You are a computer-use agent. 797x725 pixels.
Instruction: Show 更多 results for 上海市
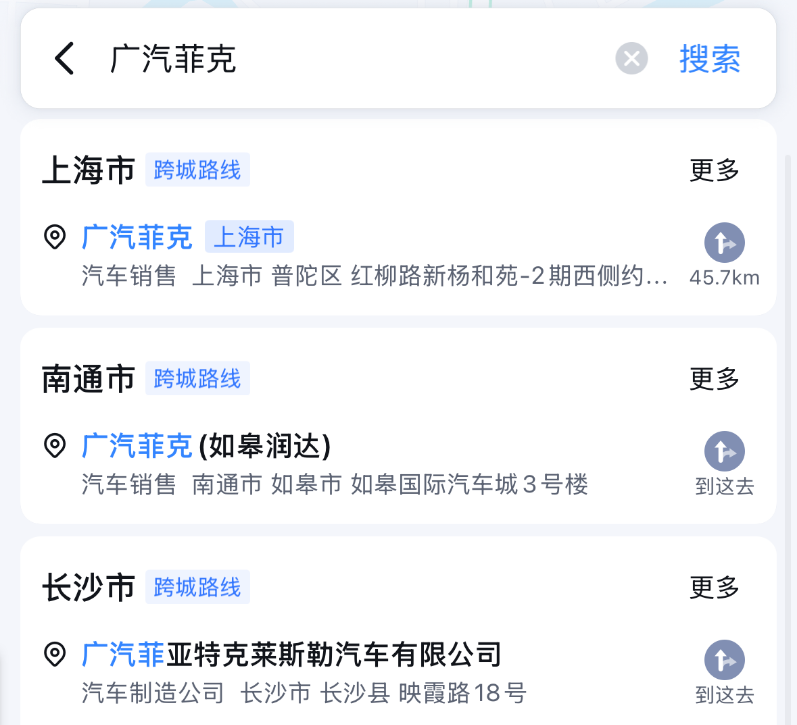[x=714, y=170]
